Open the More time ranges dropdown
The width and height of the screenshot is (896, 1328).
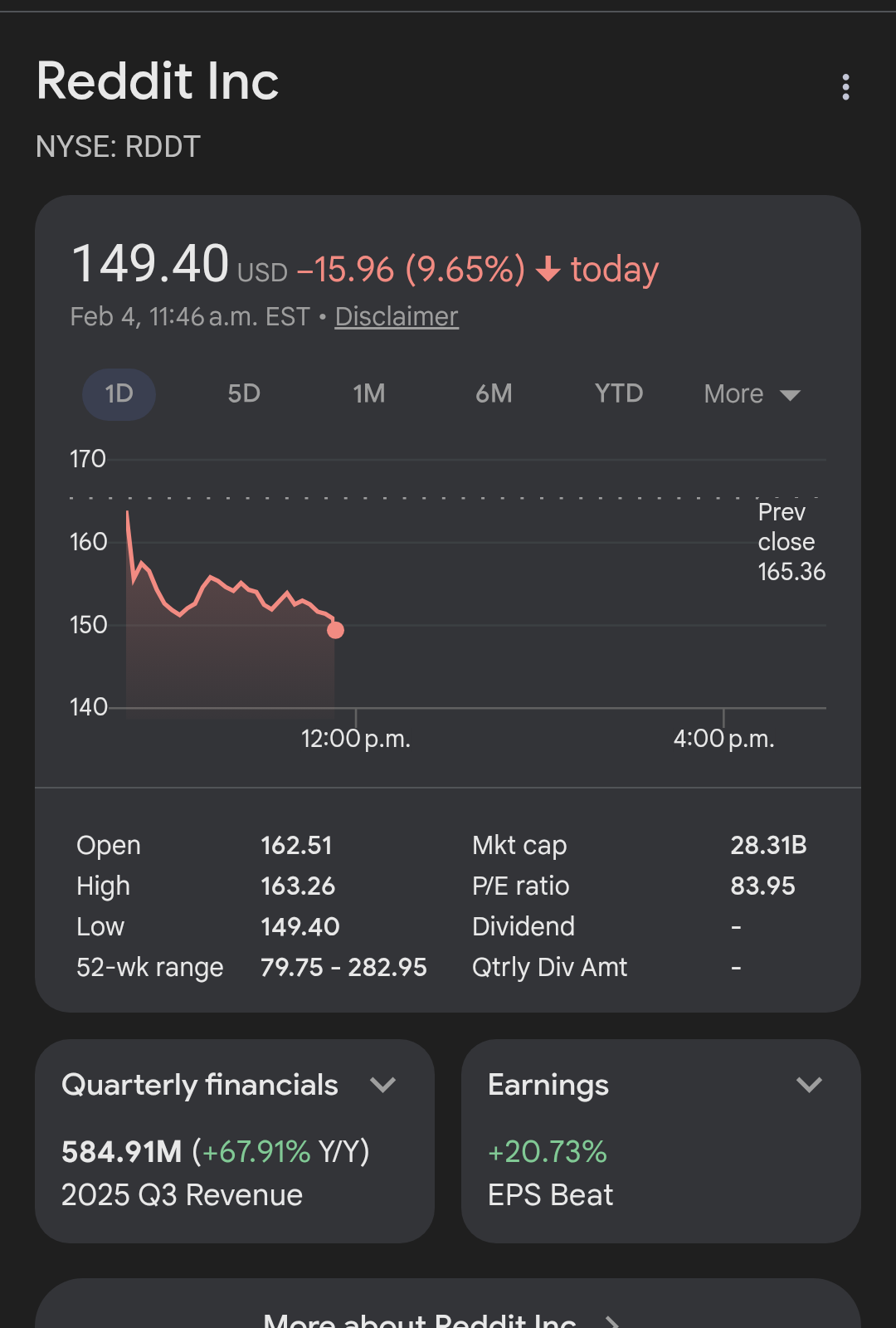(x=751, y=394)
